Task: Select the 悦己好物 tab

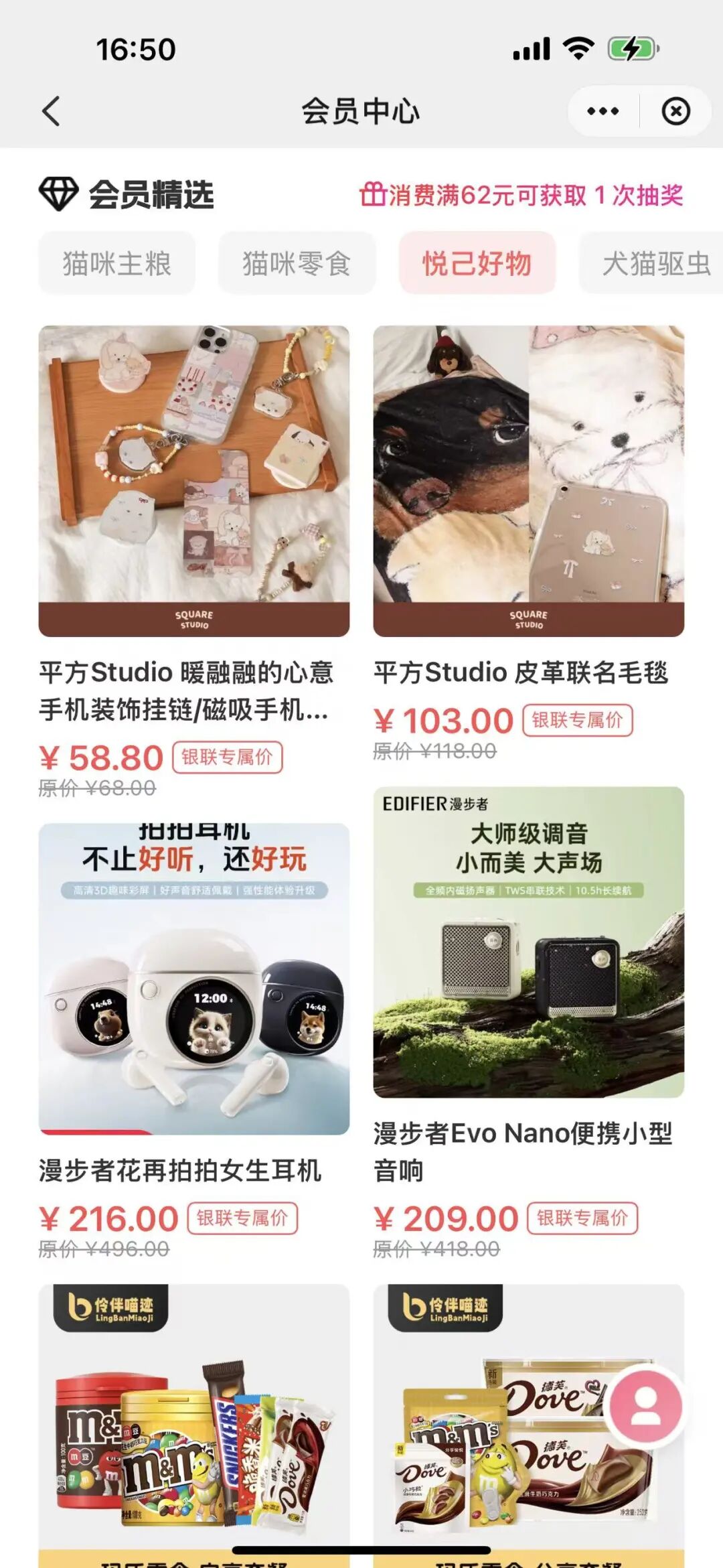Action: click(x=477, y=263)
